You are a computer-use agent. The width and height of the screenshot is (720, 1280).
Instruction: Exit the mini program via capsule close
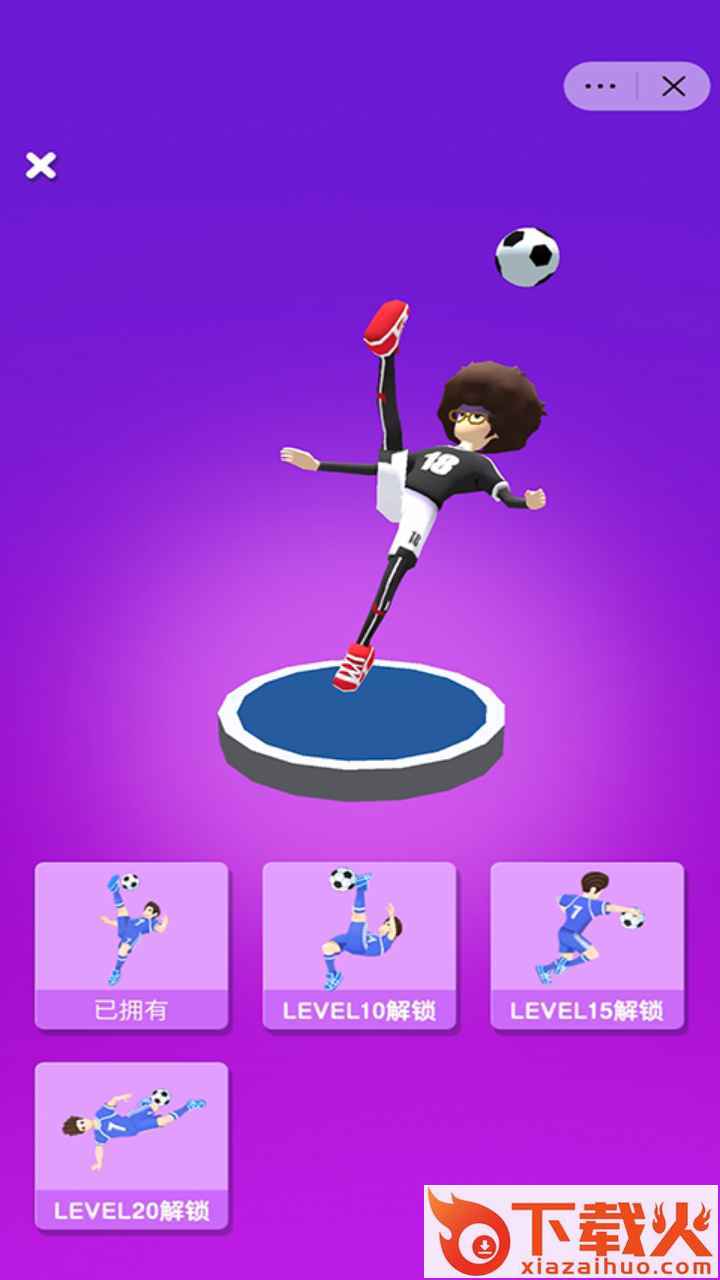click(x=674, y=87)
